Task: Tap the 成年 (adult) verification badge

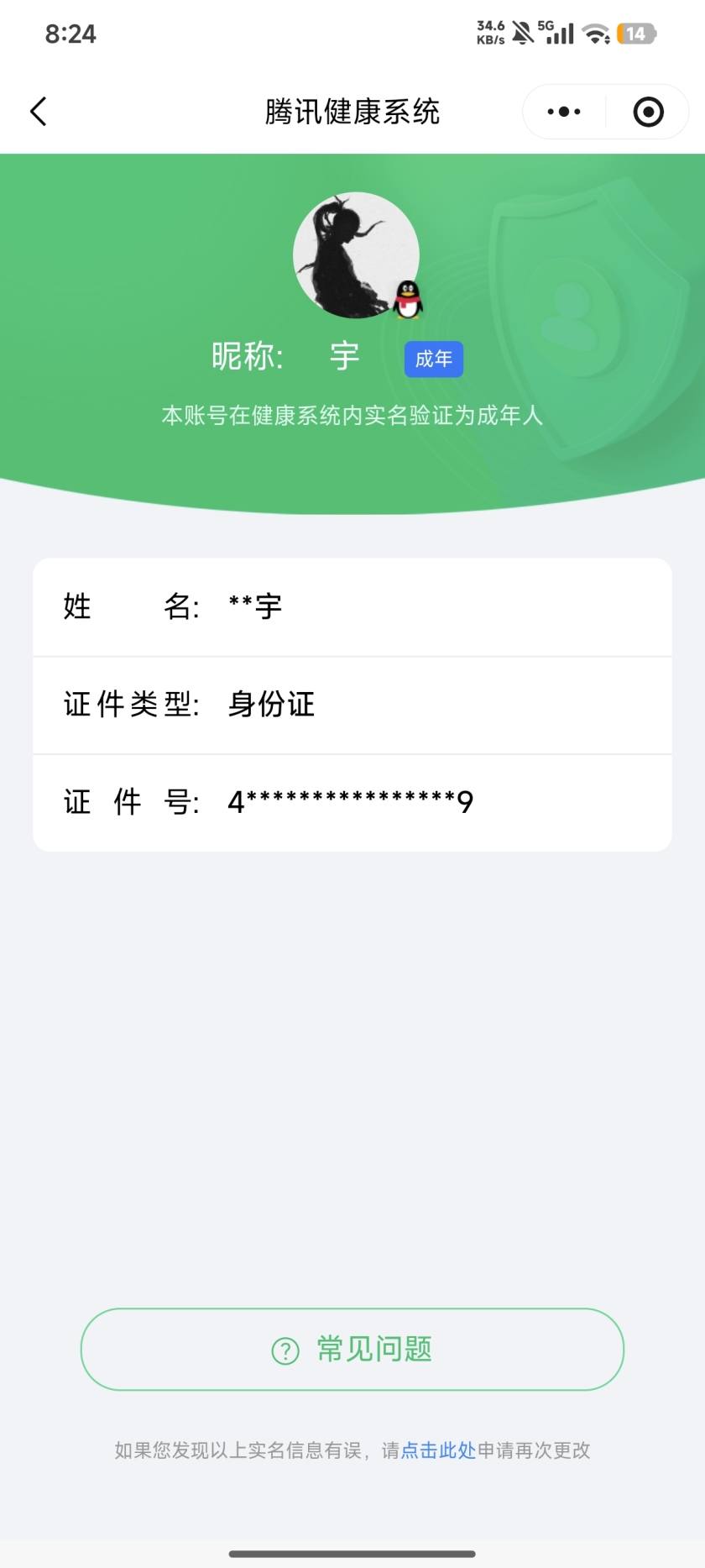Action: coord(433,359)
